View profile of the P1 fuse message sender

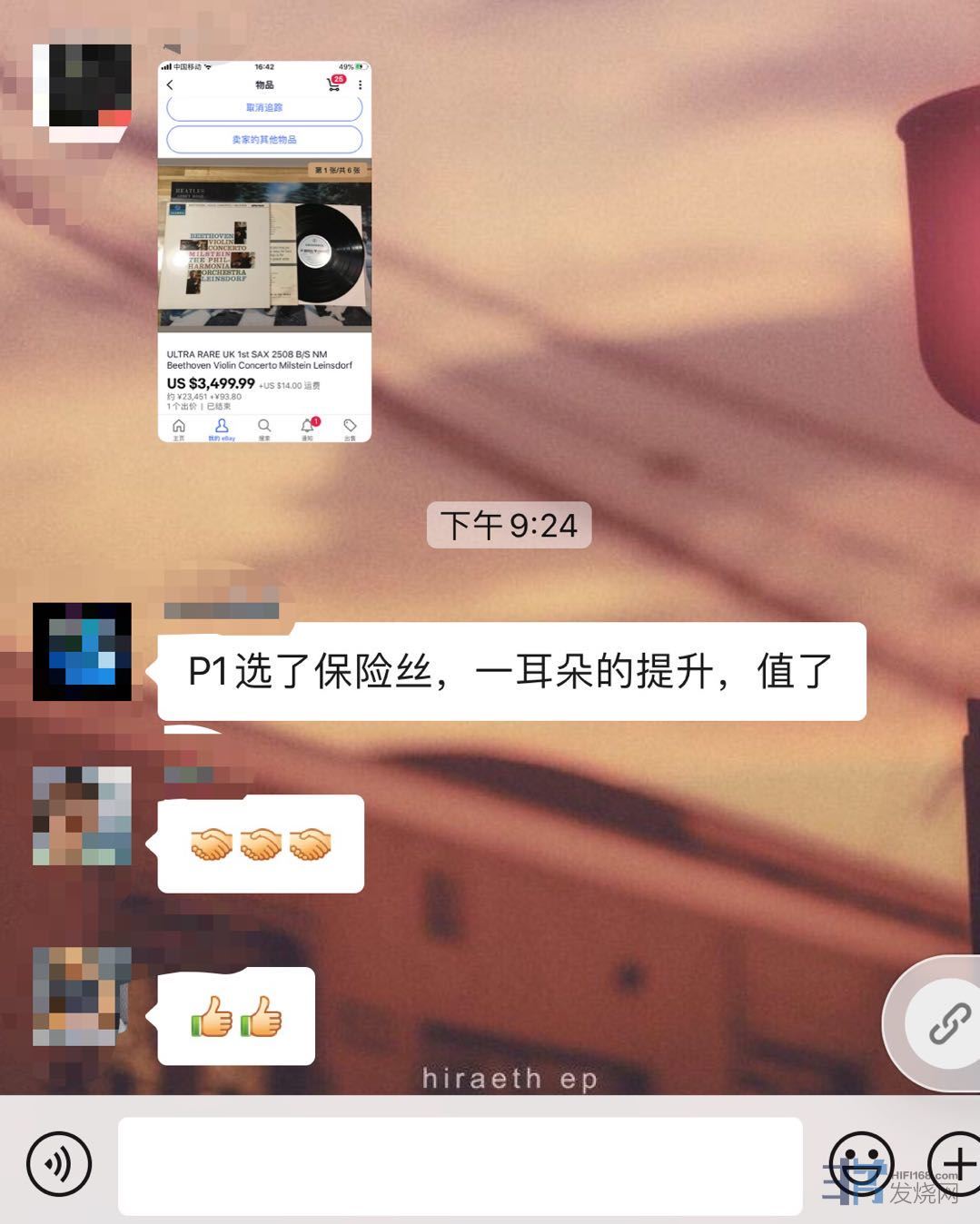(82, 651)
